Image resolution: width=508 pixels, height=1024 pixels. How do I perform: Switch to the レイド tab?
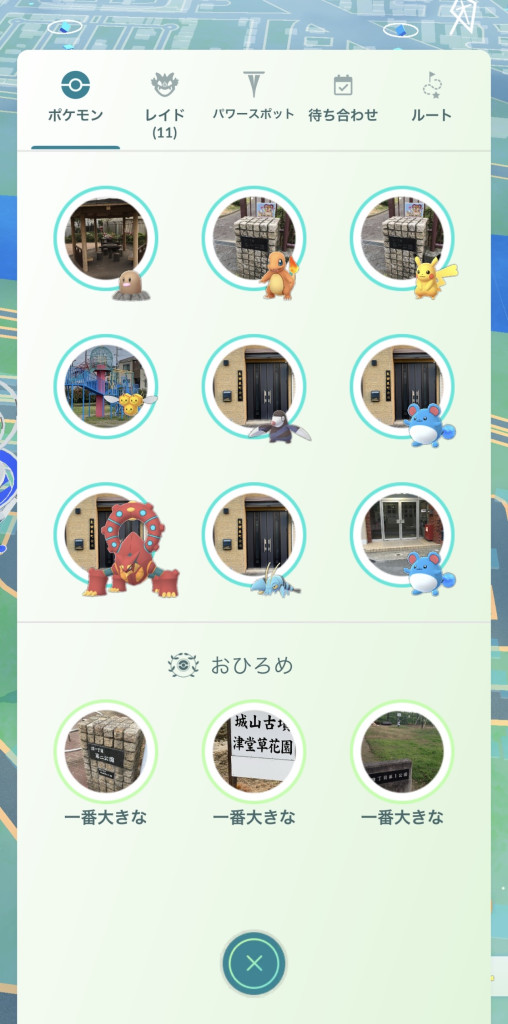(165, 104)
